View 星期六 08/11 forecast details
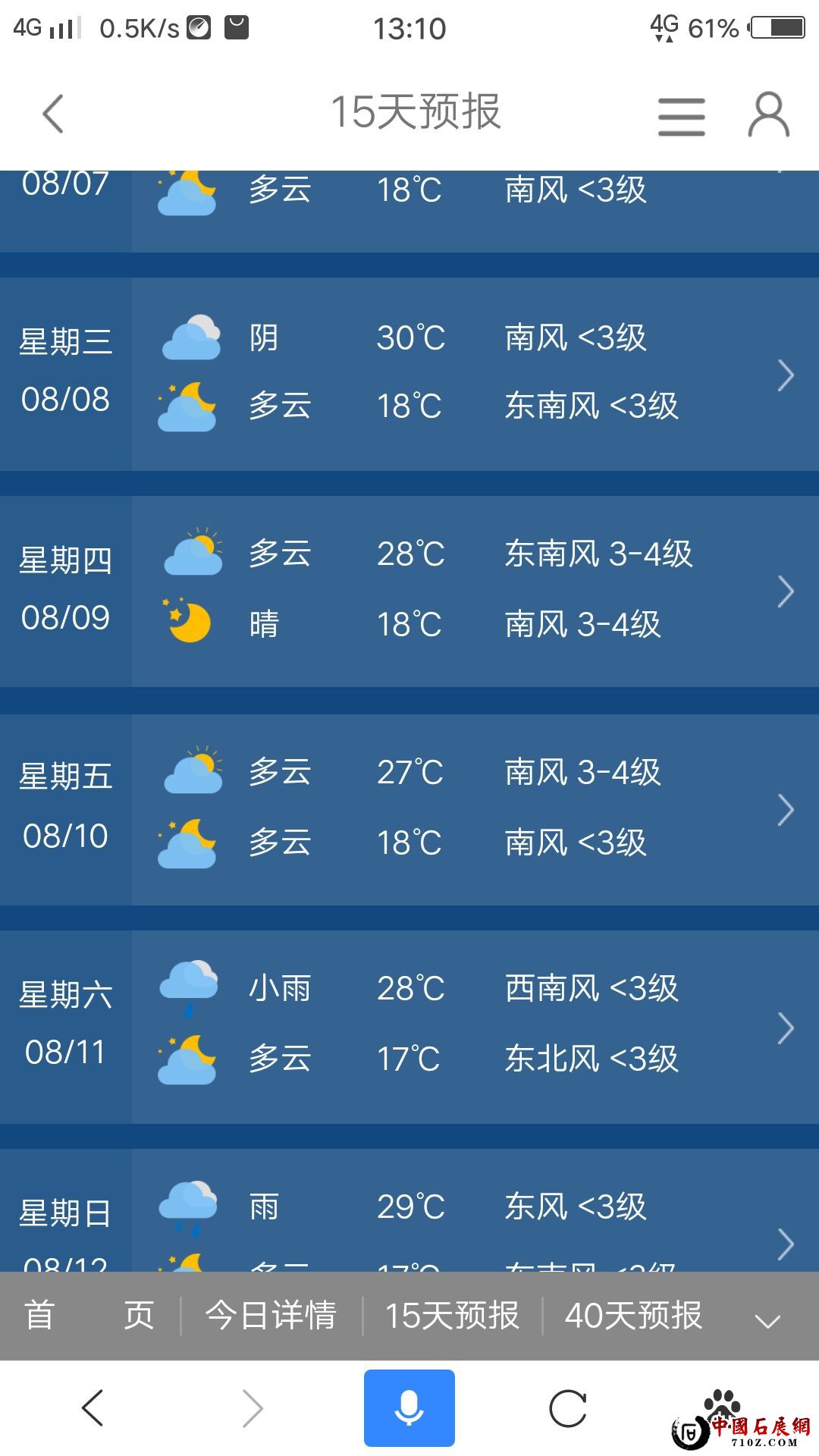Image resolution: width=819 pixels, height=1456 pixels. (786, 1028)
